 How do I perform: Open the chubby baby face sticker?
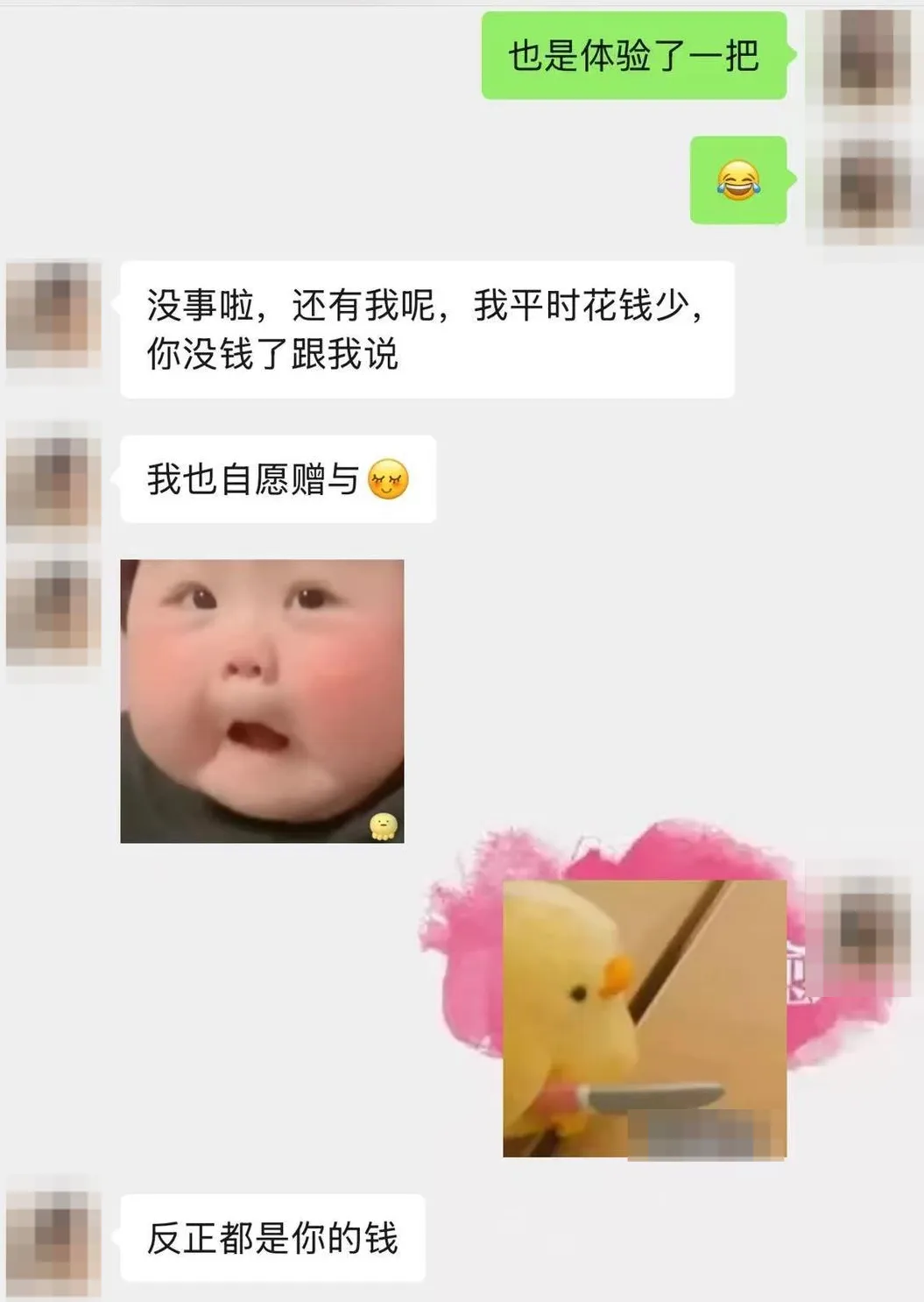(x=262, y=701)
